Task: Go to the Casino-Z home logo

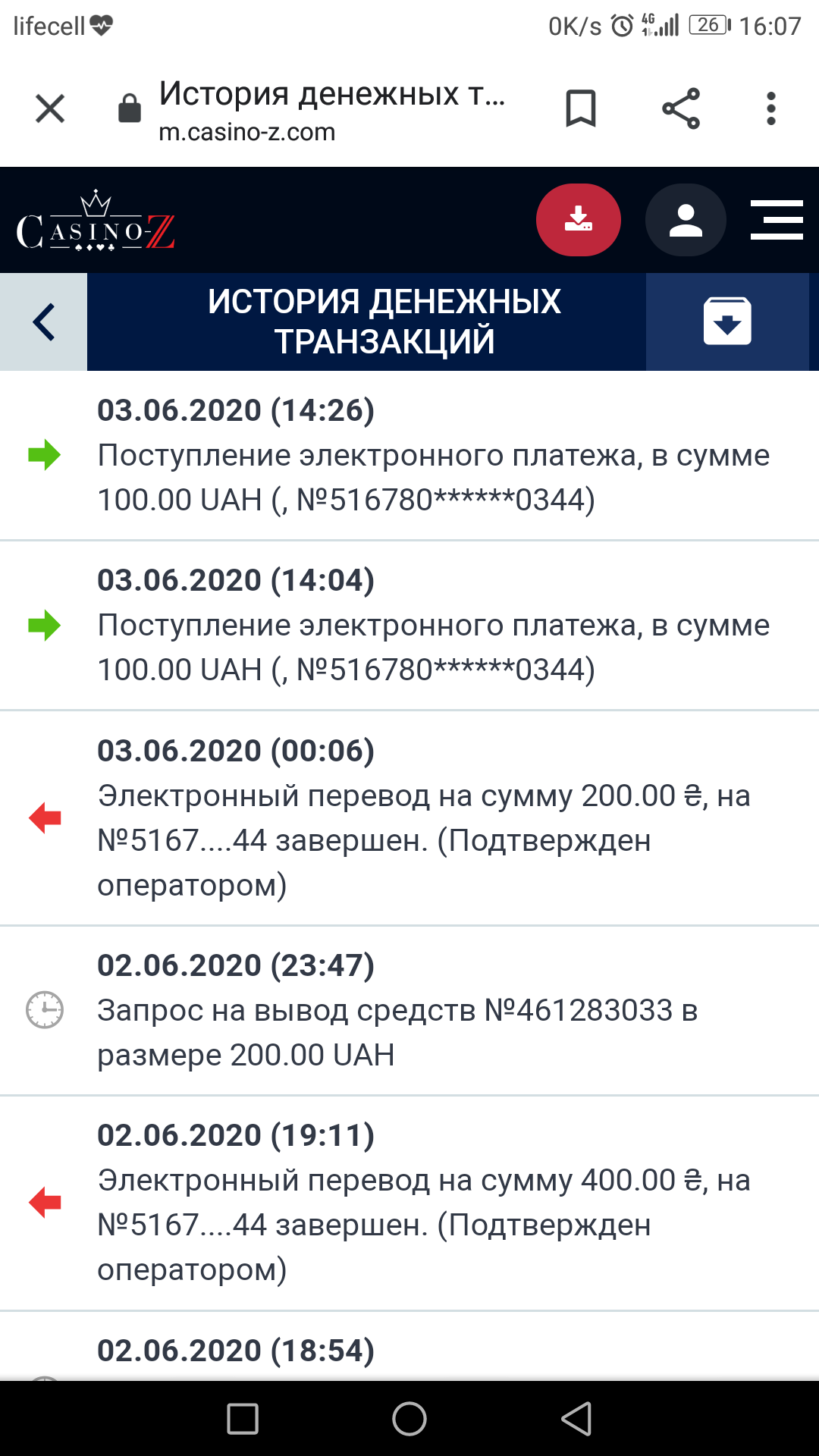Action: 96,223
